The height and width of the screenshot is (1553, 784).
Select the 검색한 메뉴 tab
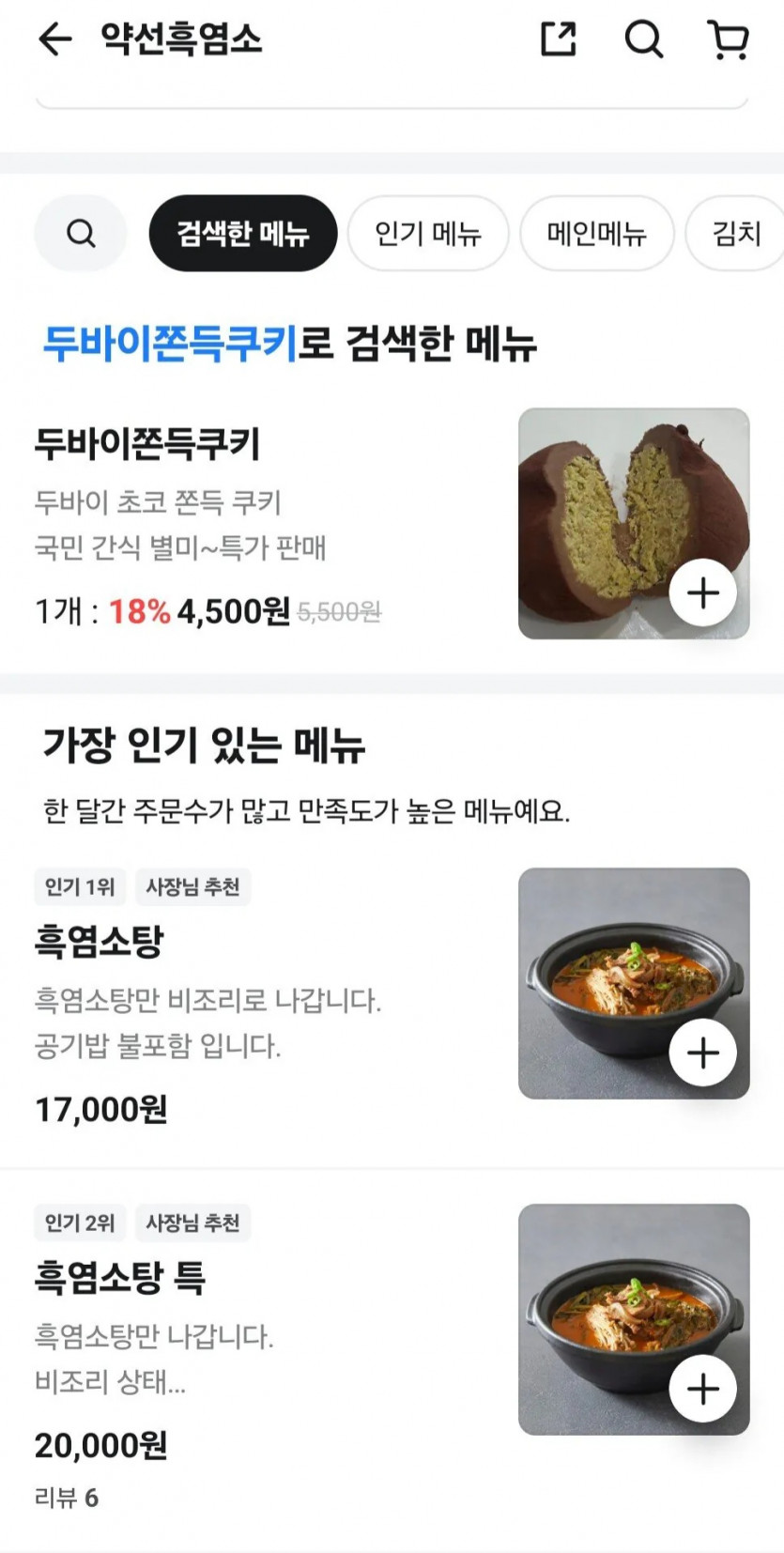tap(243, 233)
